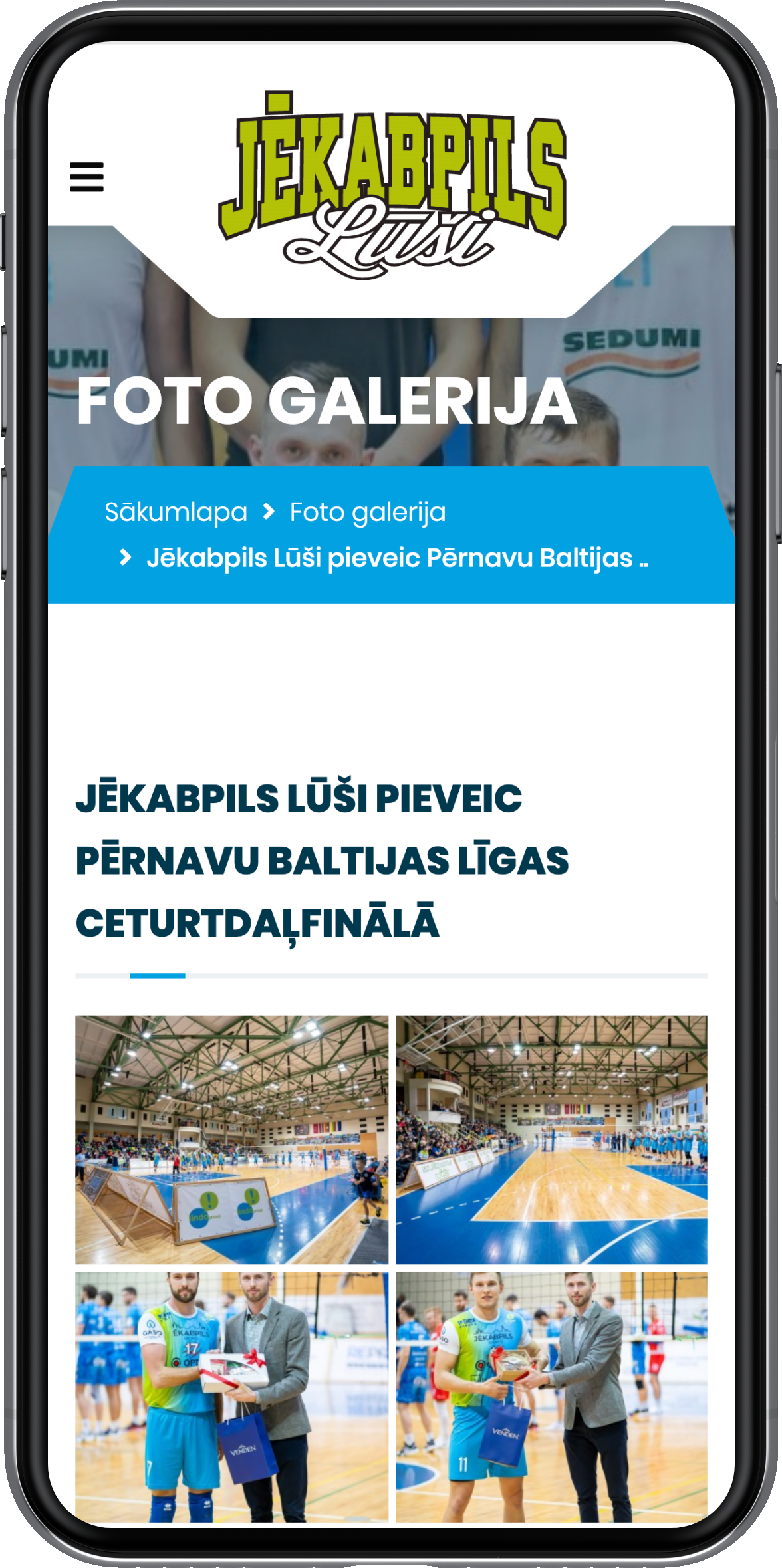Viewport: 782px width, 1568px height.
Task: Go to Sākumlapa via breadcrumb
Action: 176,512
